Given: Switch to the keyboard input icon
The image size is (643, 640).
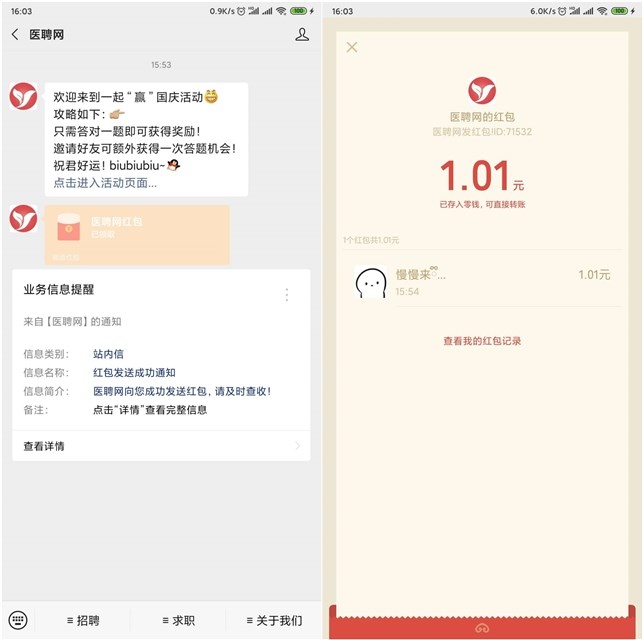Looking at the screenshot, I should pos(17,620).
